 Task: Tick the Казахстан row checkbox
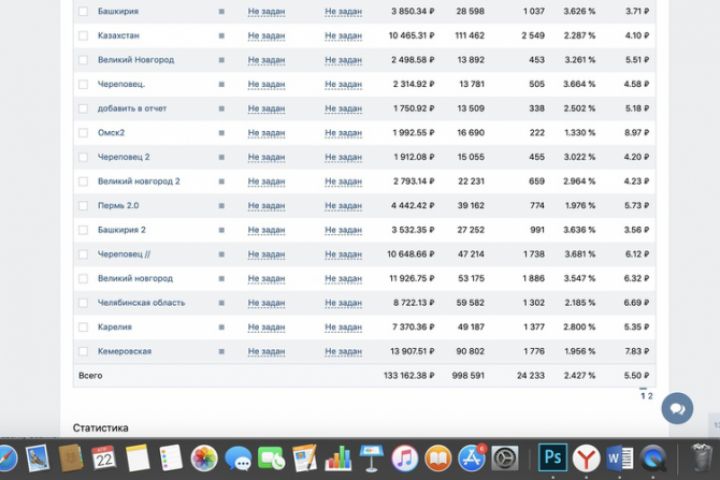click(x=83, y=36)
